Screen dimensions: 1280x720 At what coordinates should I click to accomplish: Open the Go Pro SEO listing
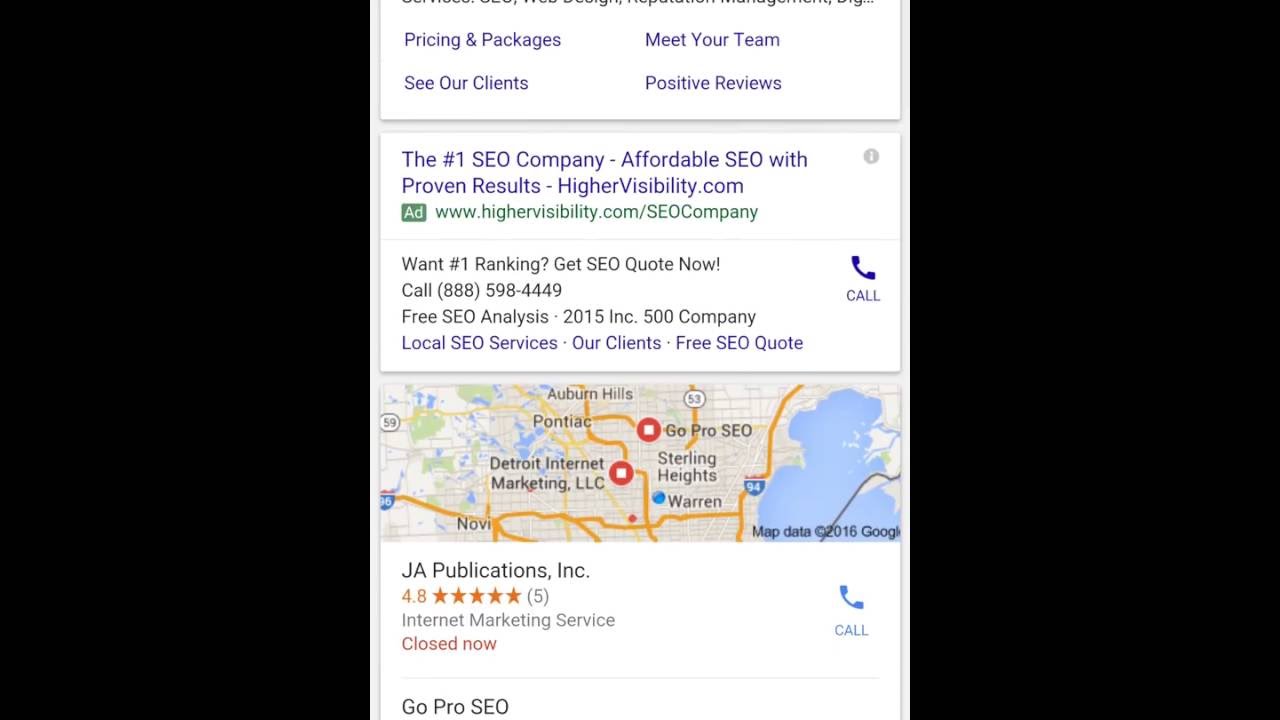455,706
